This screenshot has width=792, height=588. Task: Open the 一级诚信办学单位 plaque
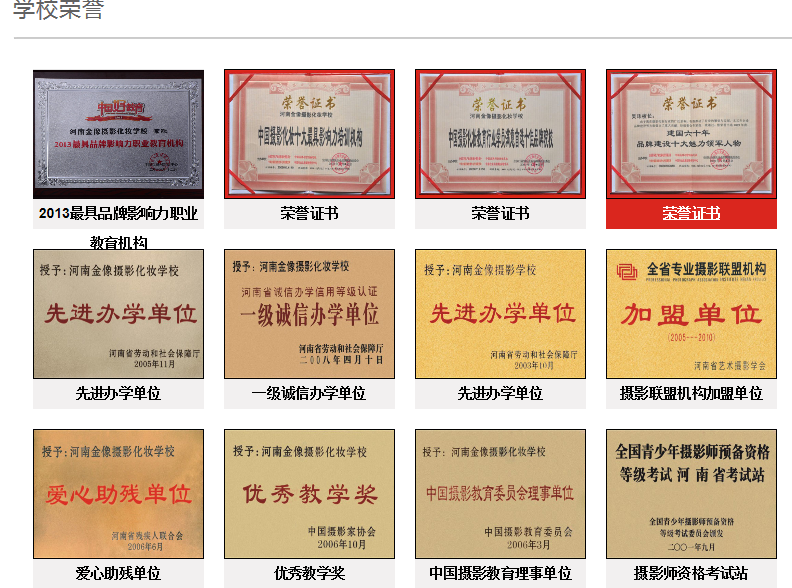point(309,314)
